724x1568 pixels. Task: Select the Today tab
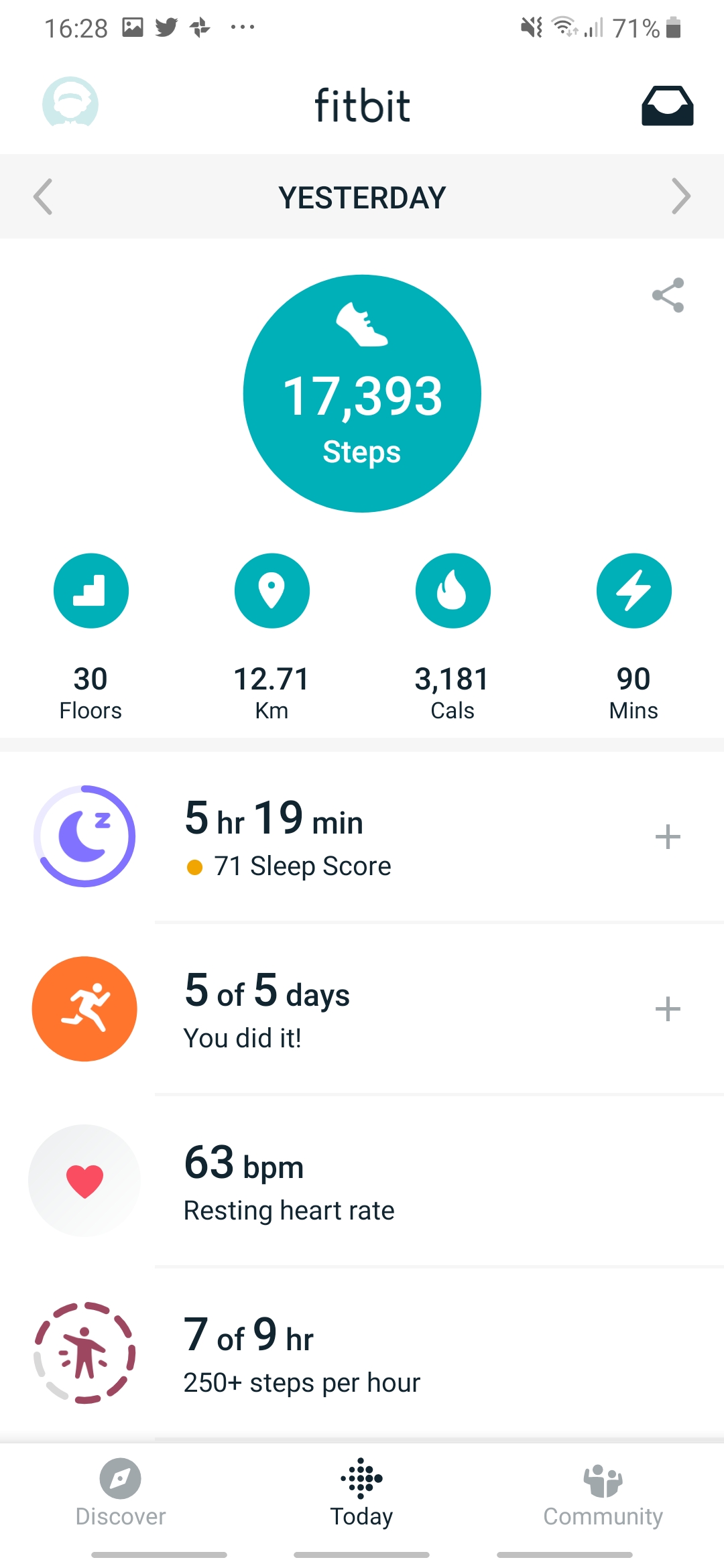click(362, 1492)
